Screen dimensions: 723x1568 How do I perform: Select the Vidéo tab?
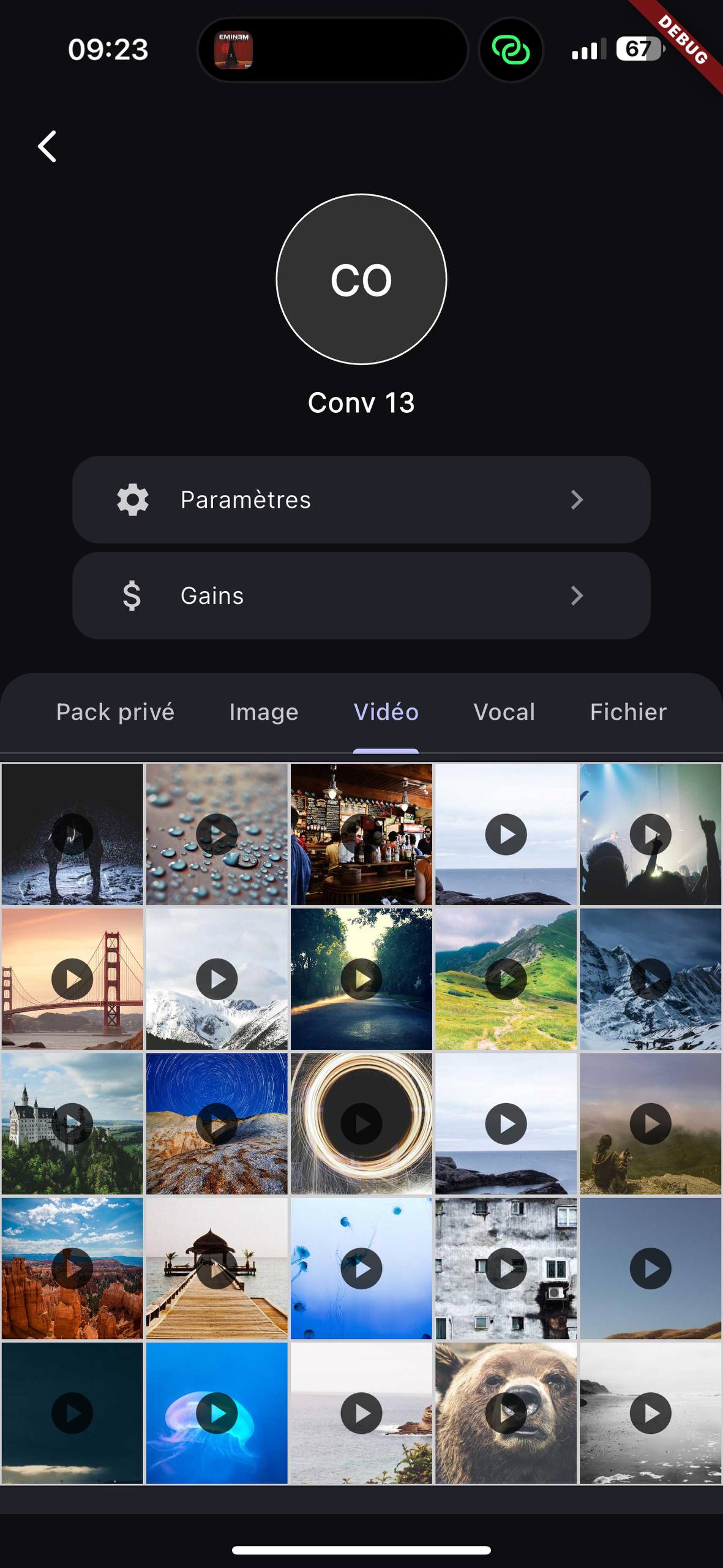click(x=386, y=712)
